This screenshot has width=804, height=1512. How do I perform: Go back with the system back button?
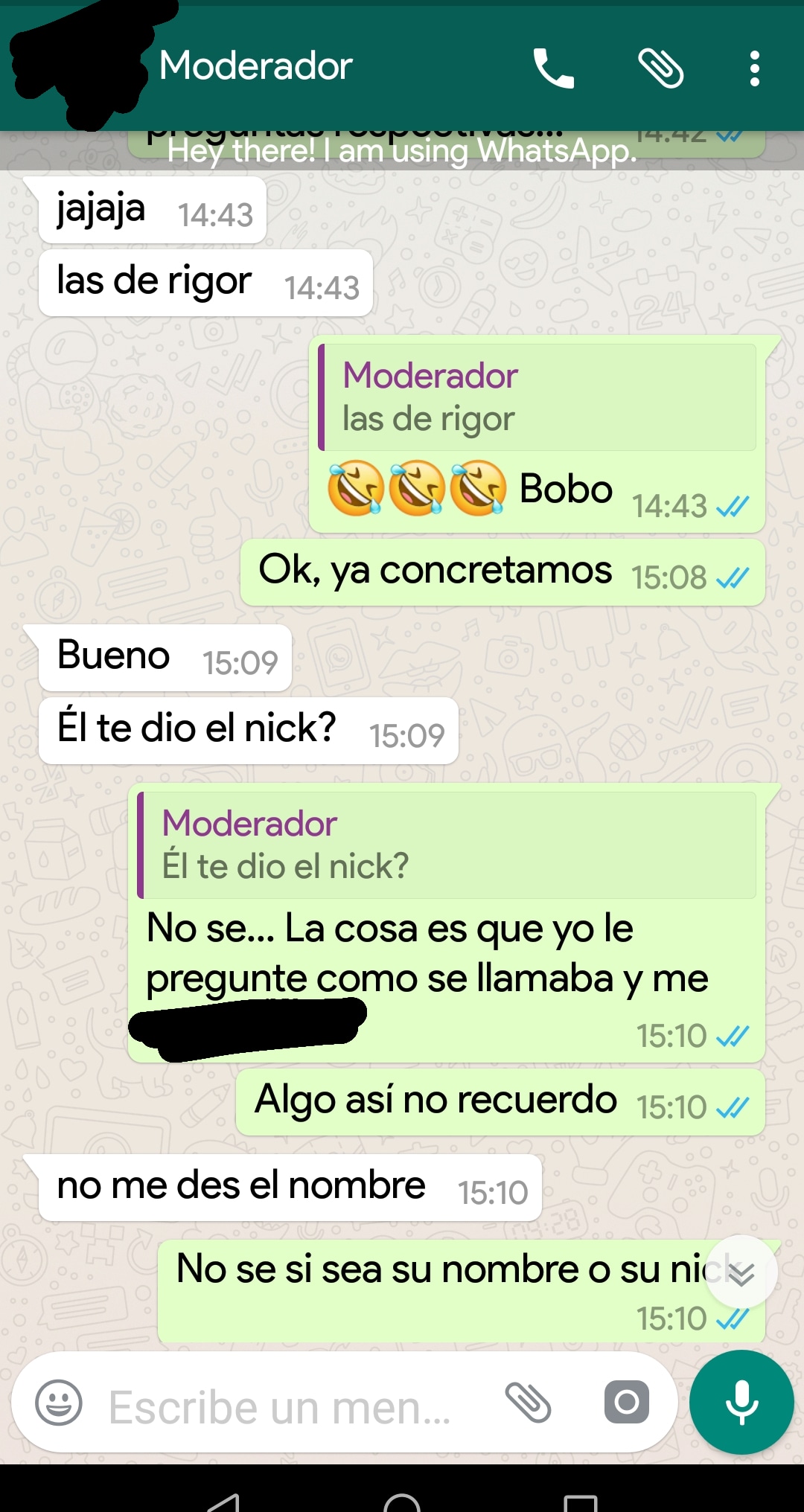pyautogui.click(x=223, y=1500)
